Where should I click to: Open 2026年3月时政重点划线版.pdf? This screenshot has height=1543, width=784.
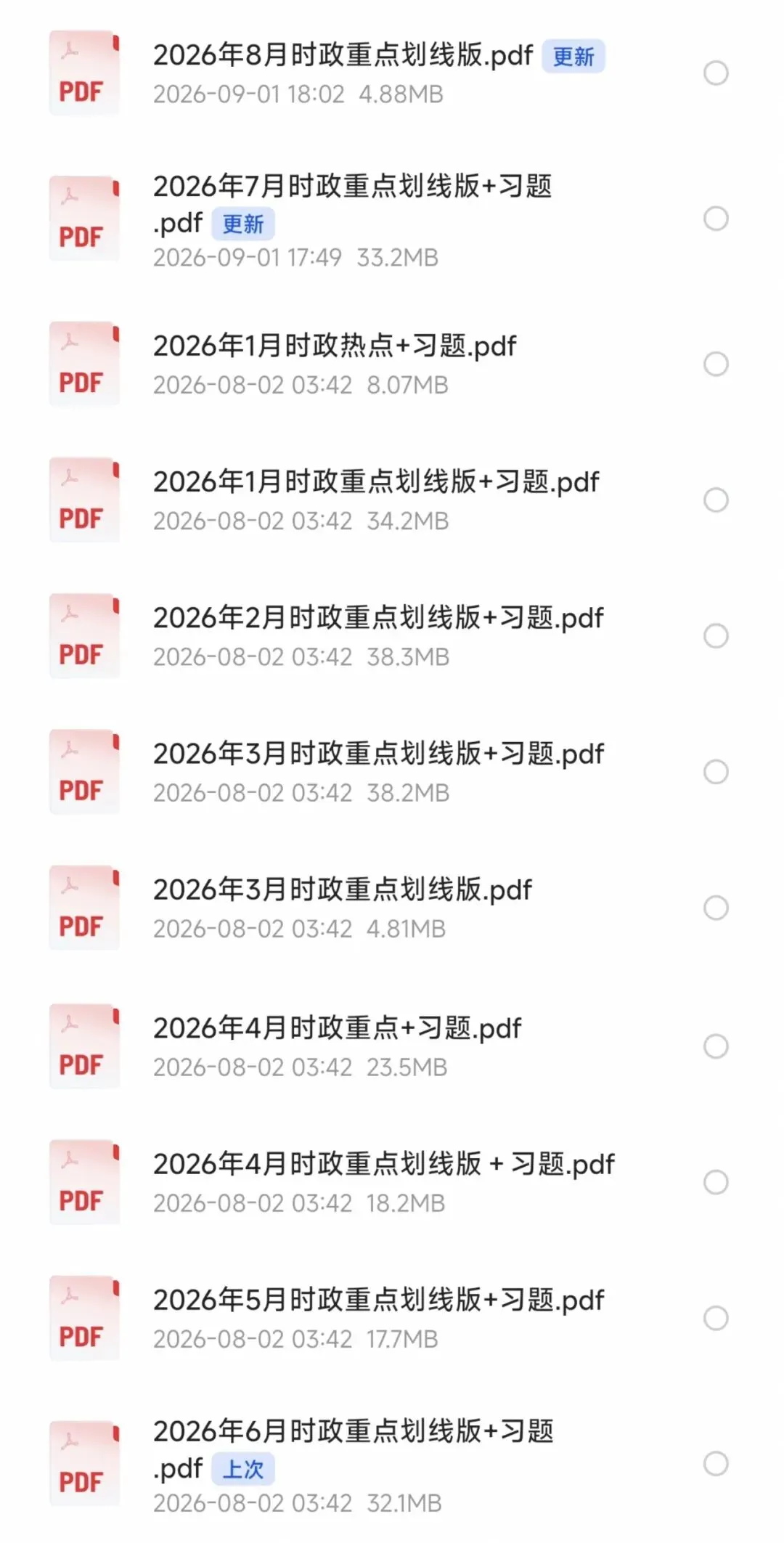[343, 889]
